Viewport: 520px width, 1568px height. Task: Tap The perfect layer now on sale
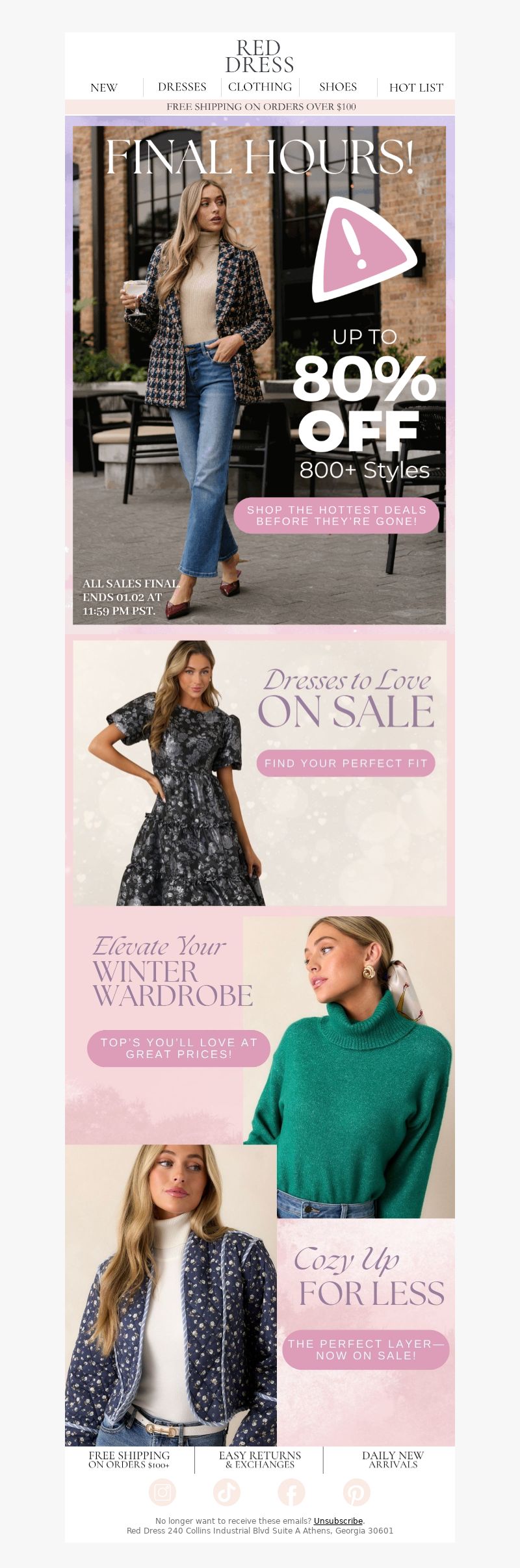coord(366,1350)
